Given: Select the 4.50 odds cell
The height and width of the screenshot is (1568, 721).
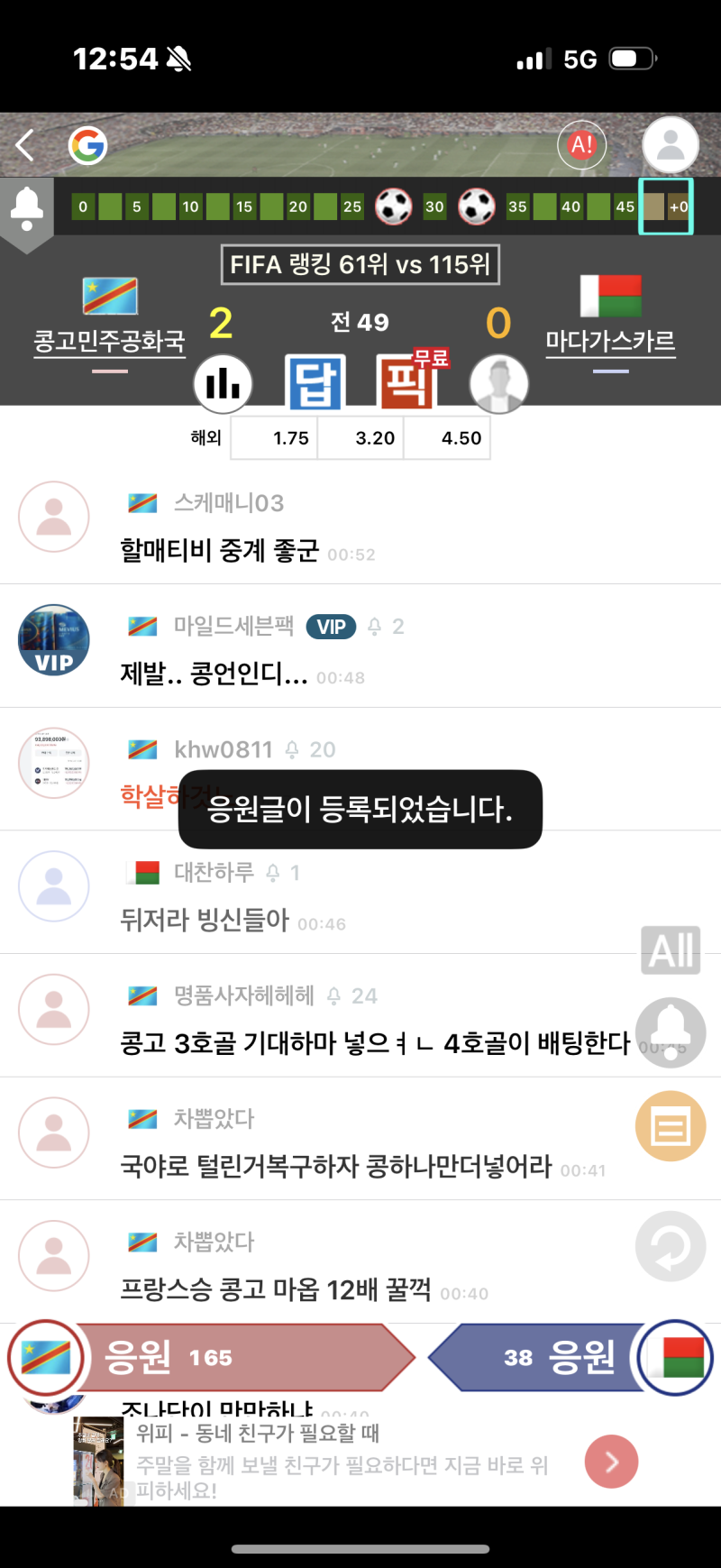Looking at the screenshot, I should point(461,438).
